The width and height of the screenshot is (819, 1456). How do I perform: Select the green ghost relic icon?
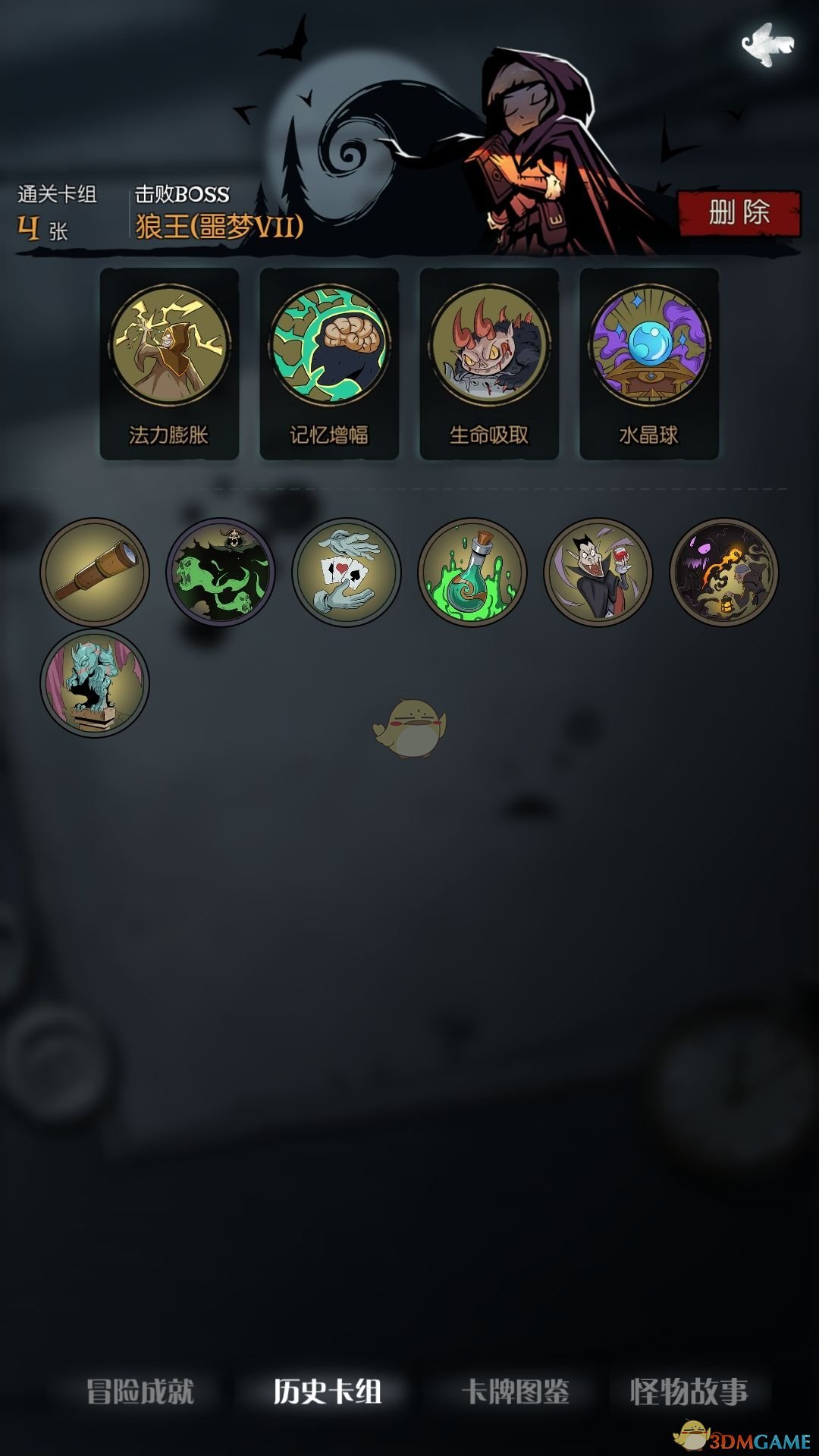221,572
